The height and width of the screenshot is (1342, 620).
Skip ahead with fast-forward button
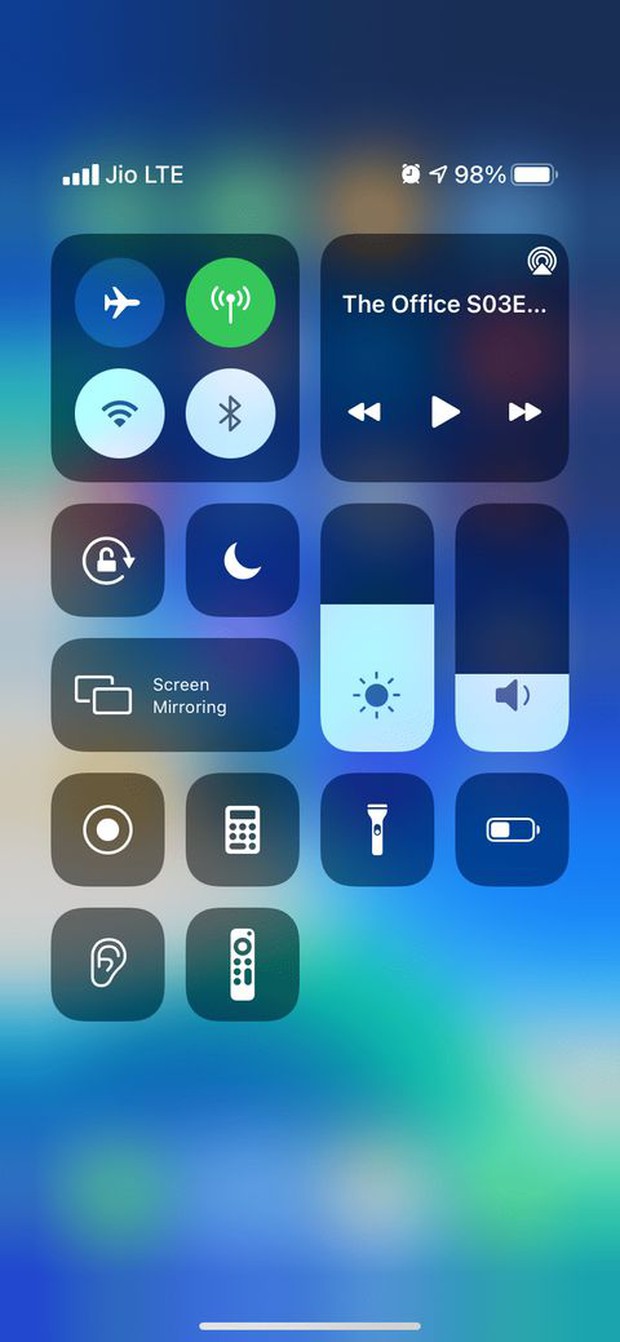(x=525, y=411)
